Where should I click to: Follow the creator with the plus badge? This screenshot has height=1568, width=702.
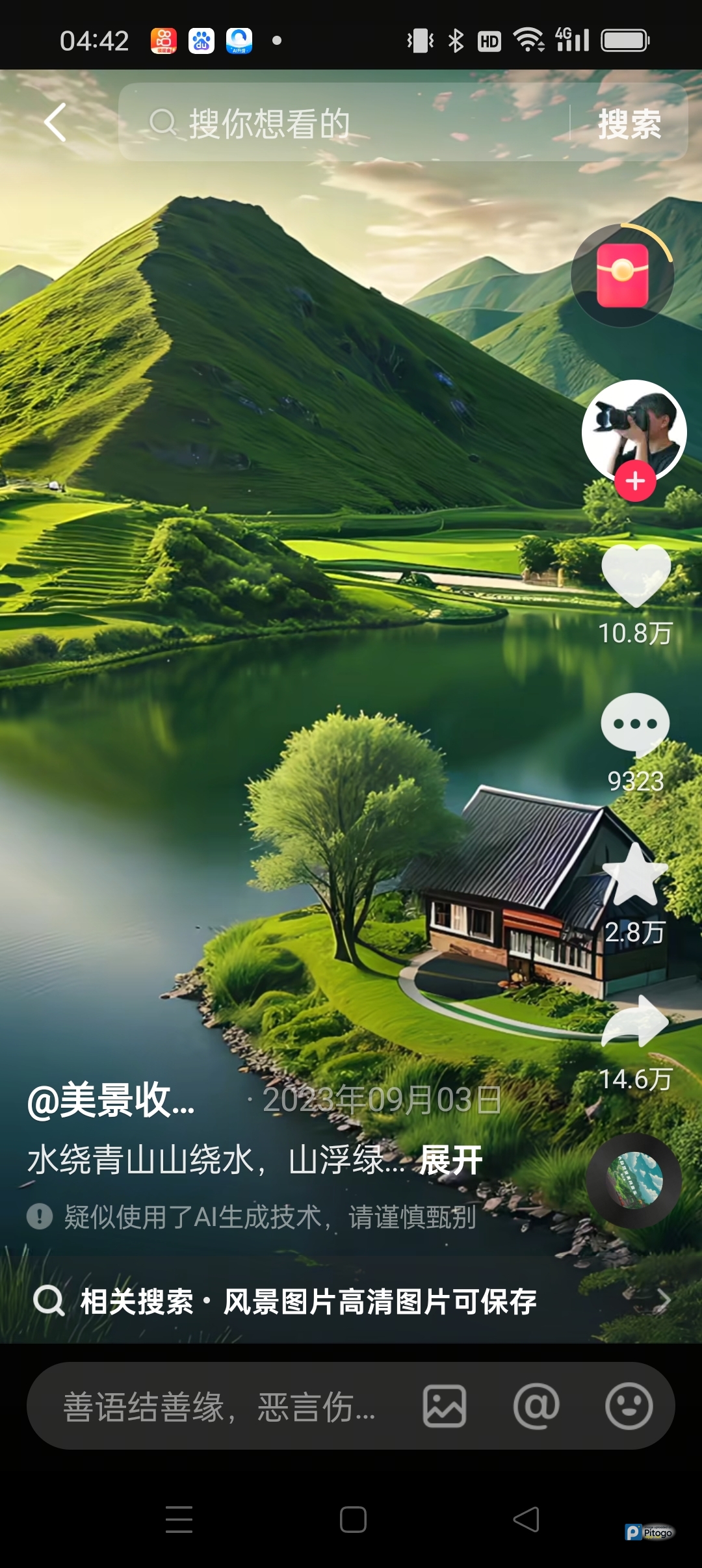pyautogui.click(x=635, y=482)
